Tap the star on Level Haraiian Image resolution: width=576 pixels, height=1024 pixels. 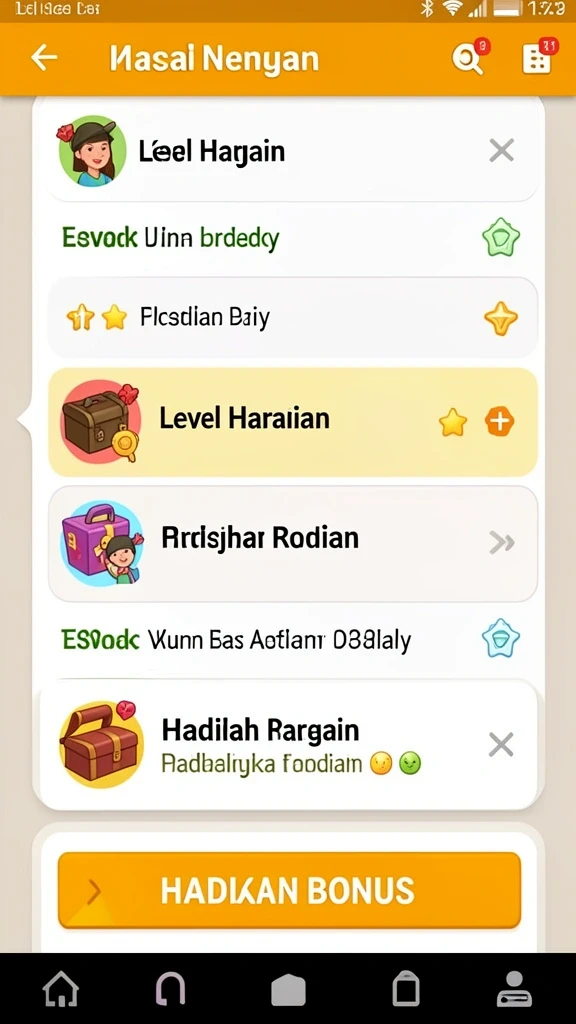[453, 422]
